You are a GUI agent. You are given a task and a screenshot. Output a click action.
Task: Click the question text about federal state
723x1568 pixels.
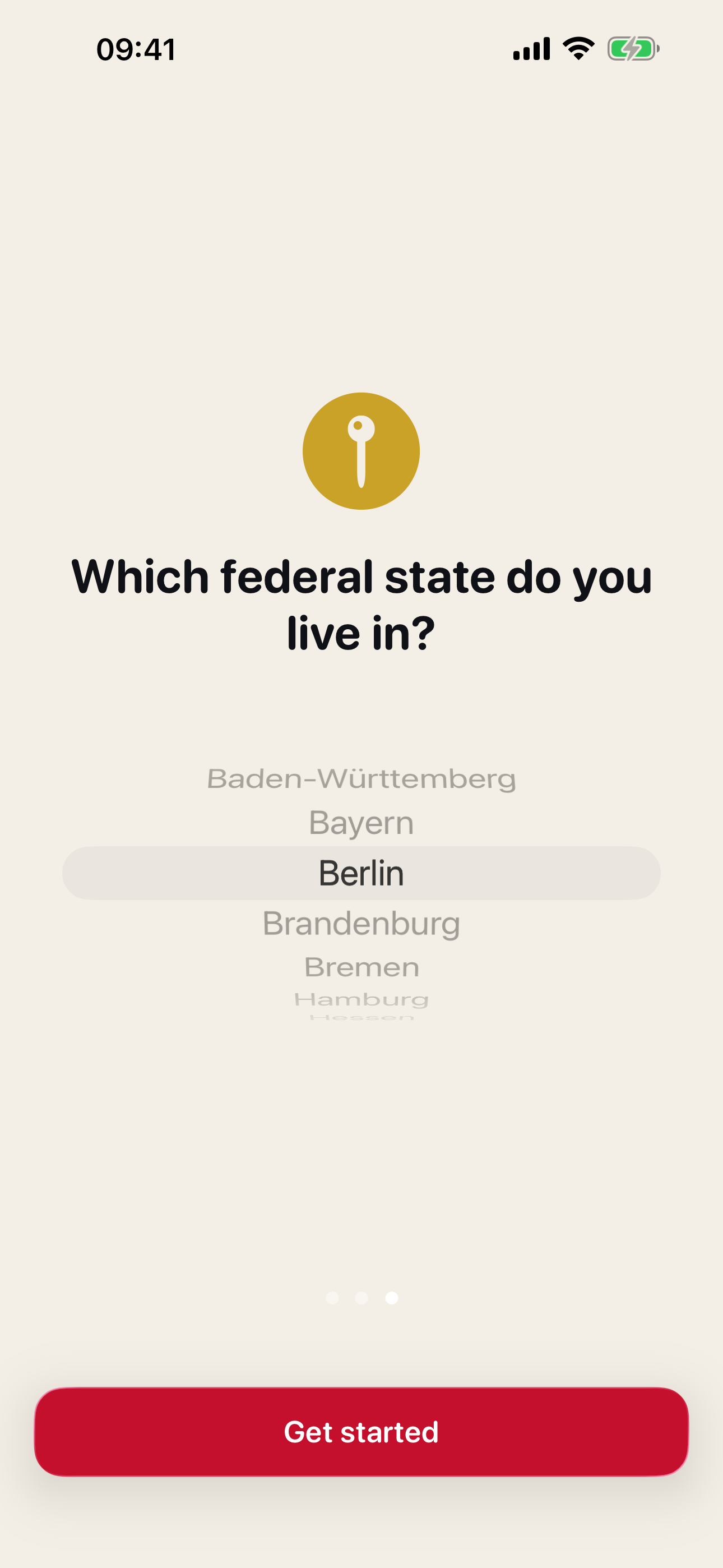[x=361, y=603]
